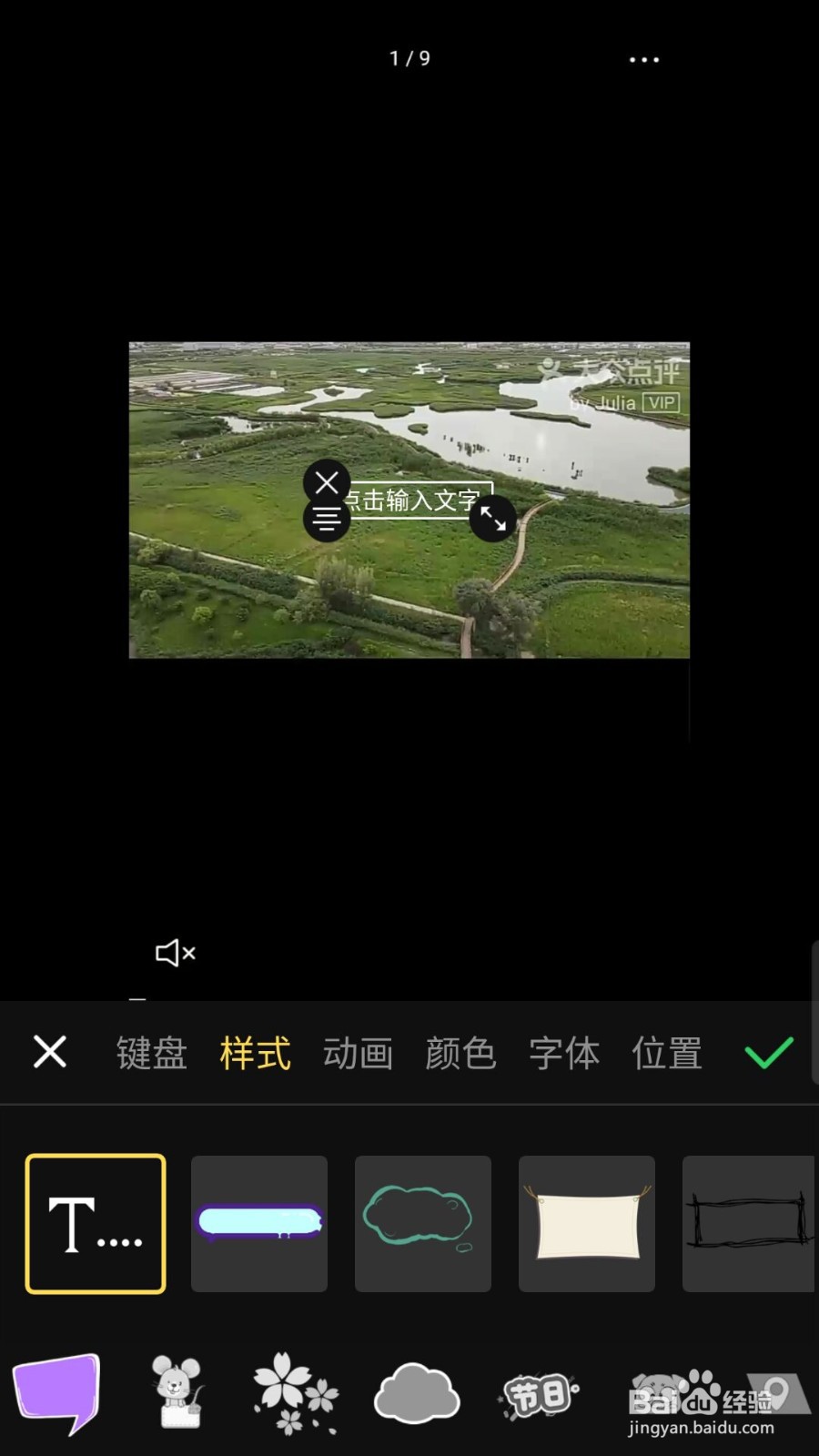Toggle the plain T text style
819x1456 pixels.
95,1223
